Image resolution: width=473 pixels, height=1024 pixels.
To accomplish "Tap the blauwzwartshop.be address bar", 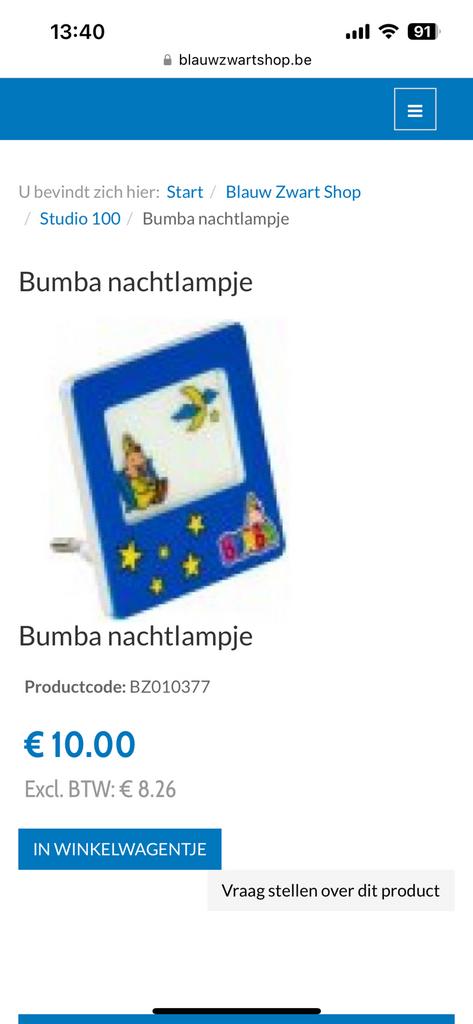I will (236, 60).
